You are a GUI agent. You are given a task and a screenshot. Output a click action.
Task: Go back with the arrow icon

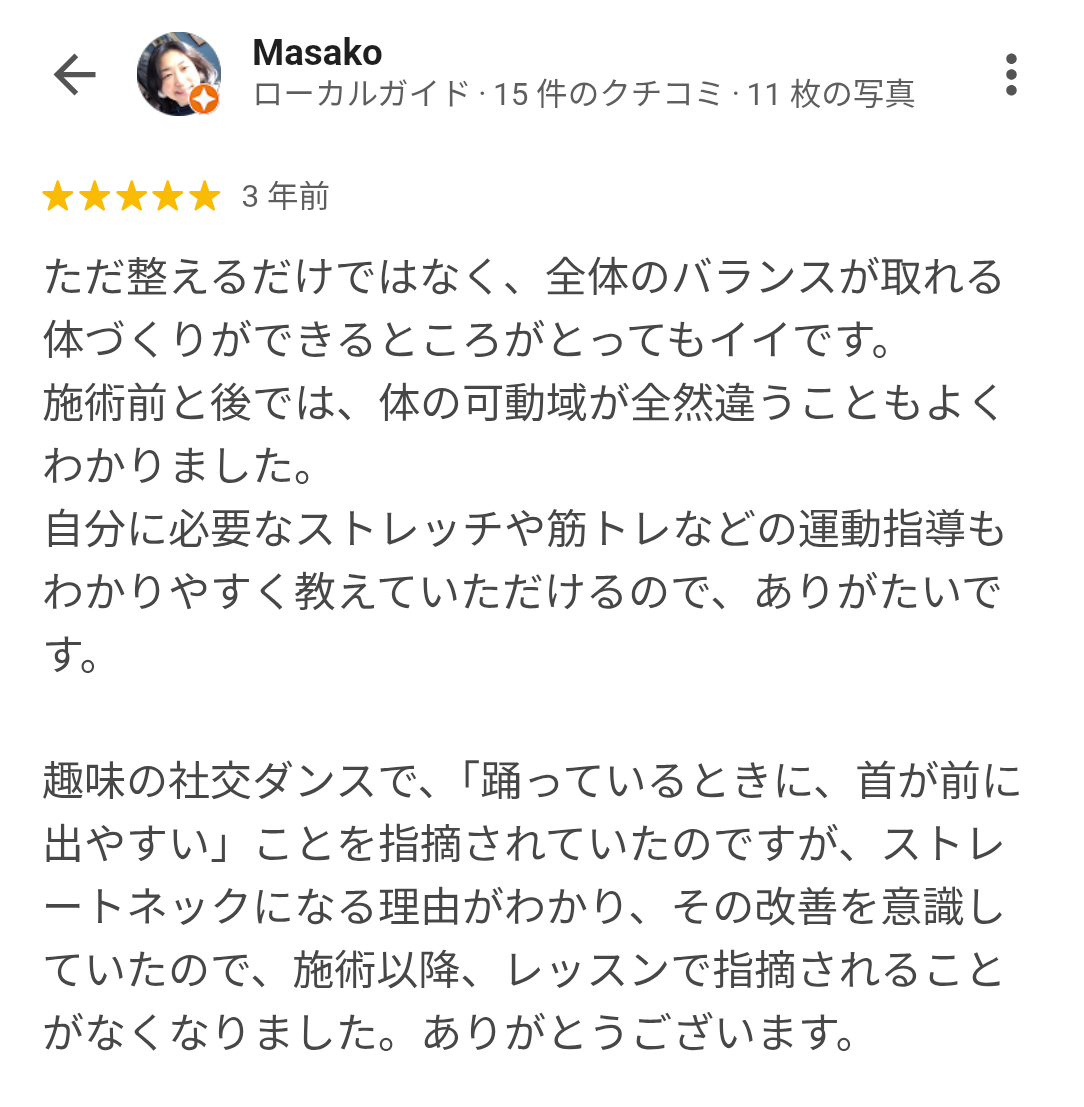tap(75, 75)
